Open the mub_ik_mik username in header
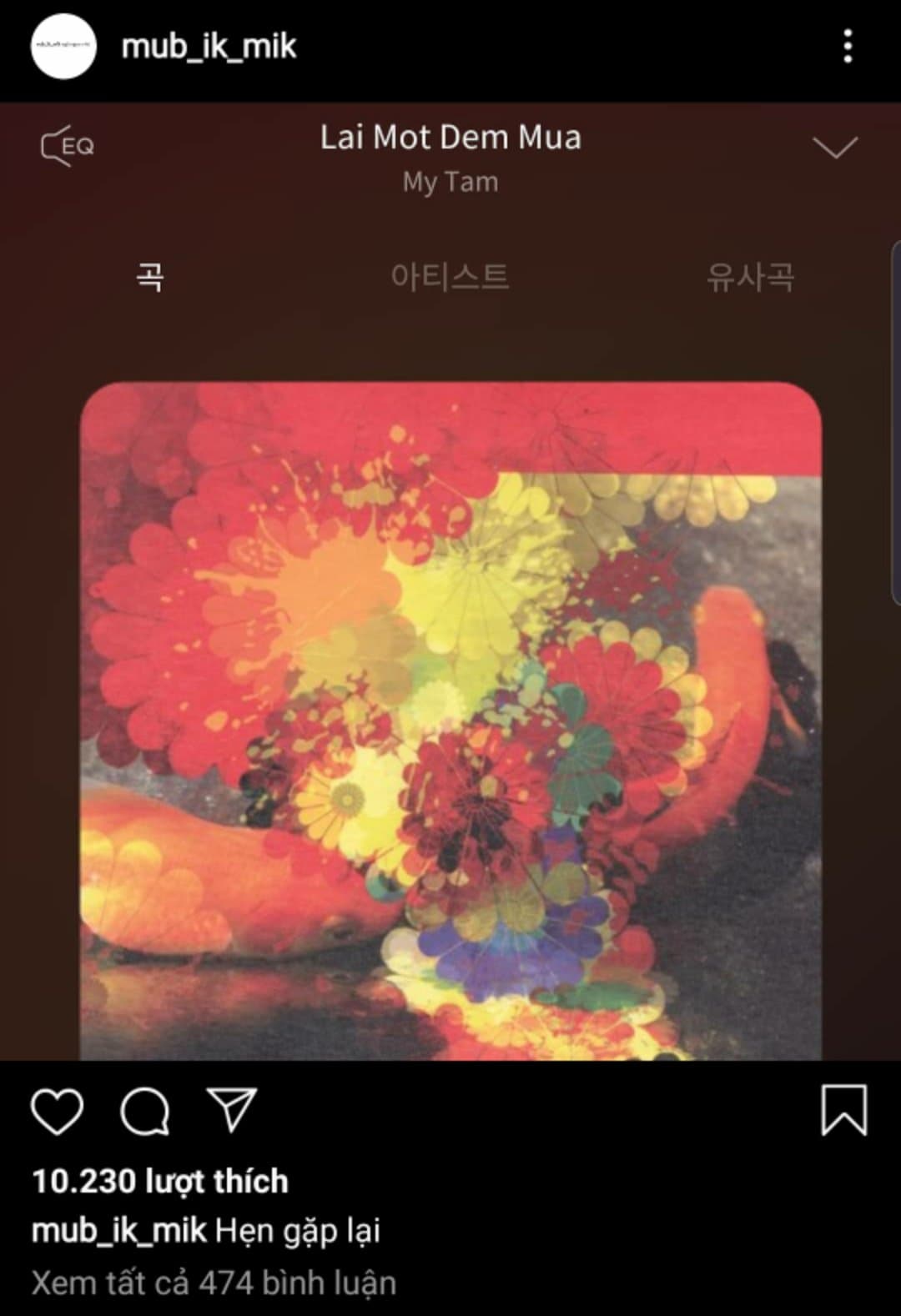 (x=209, y=47)
